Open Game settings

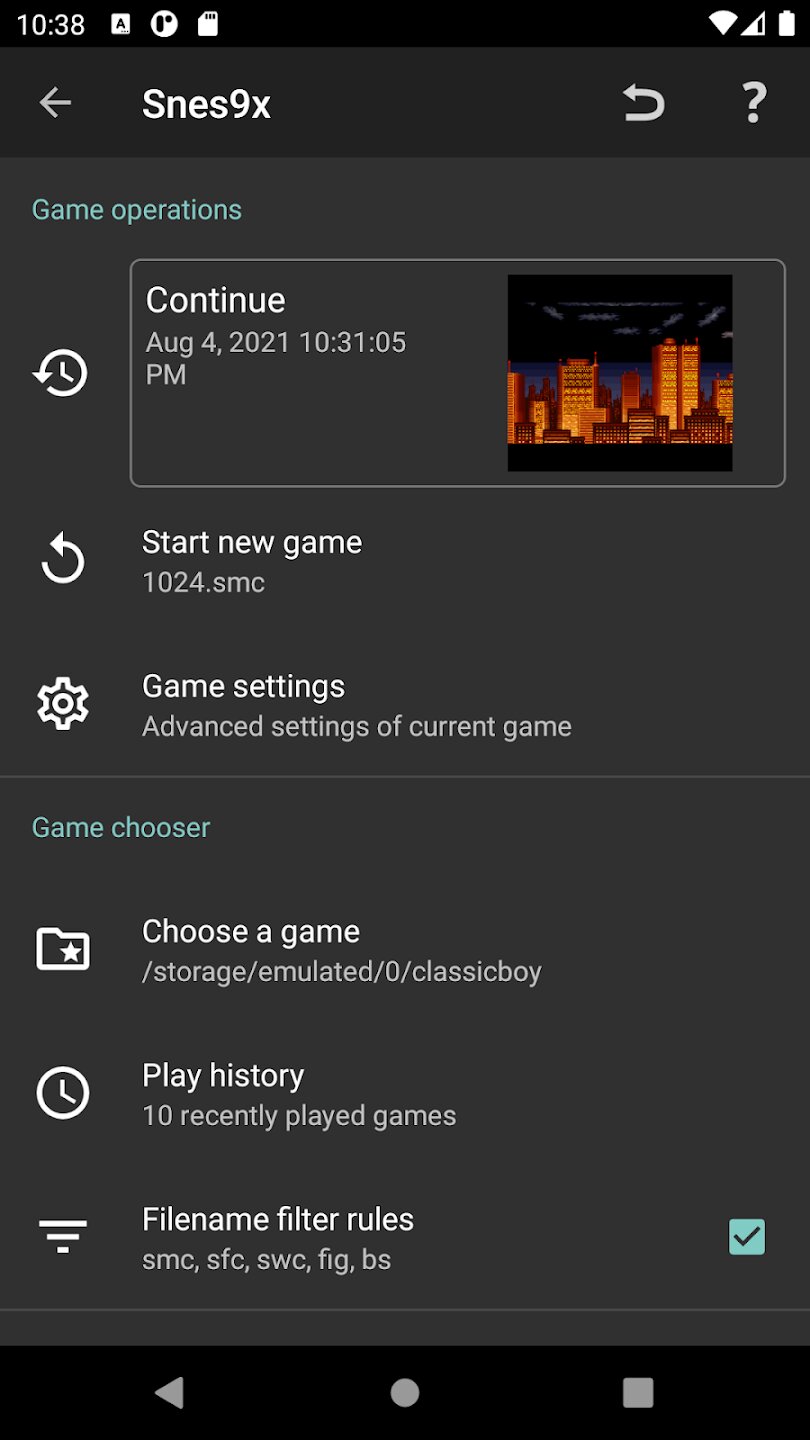[404, 704]
